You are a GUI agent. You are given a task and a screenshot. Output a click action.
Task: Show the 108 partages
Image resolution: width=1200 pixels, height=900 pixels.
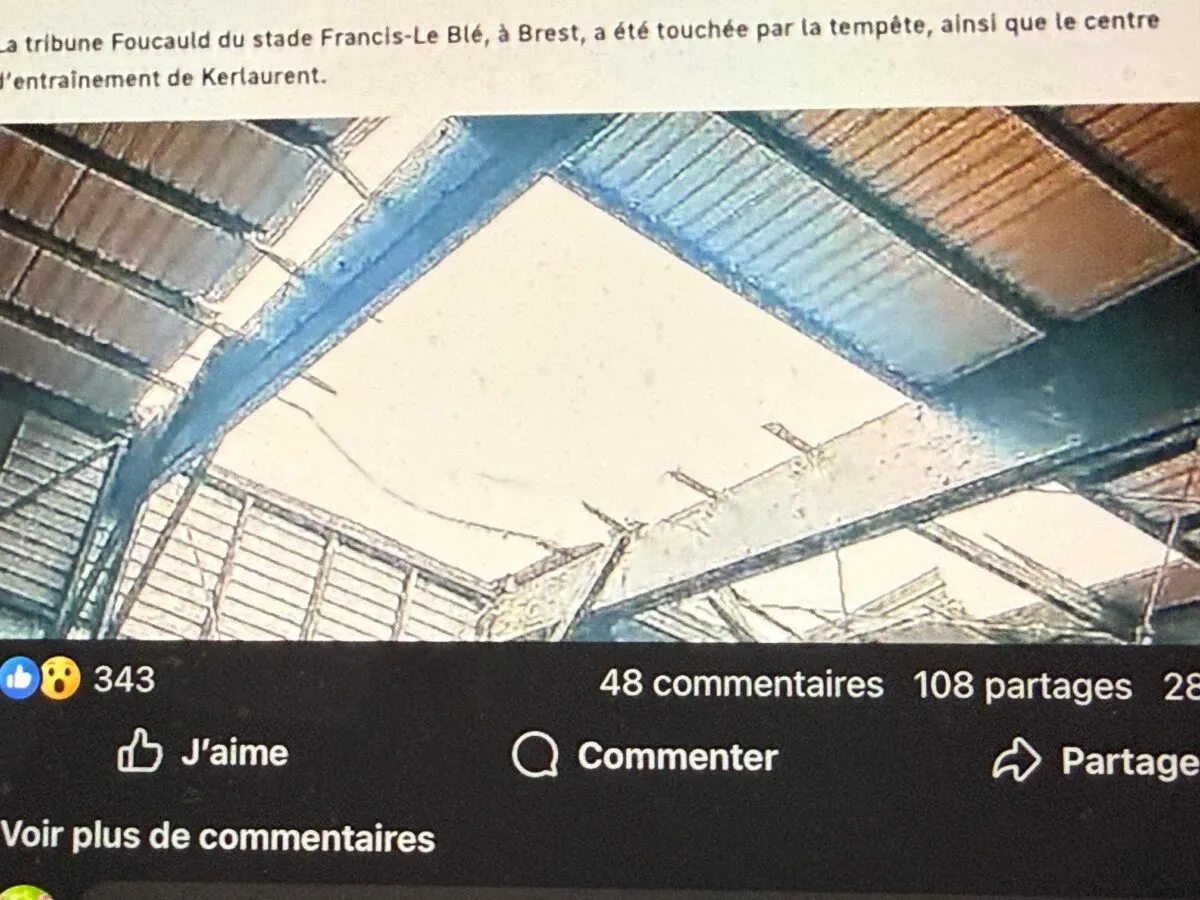coord(1022,686)
